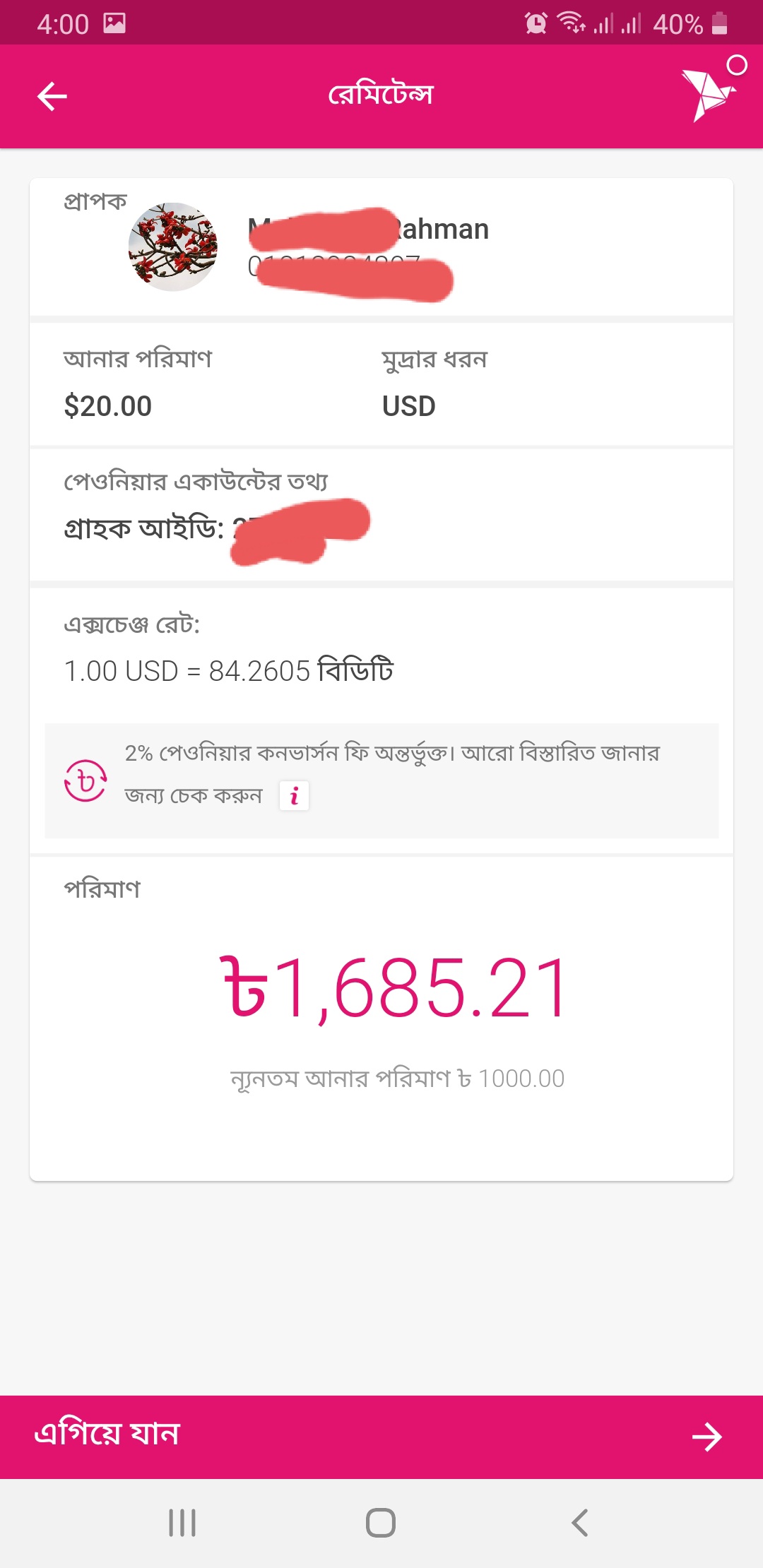Tap the Home button in the navigation bar

pos(381,1523)
